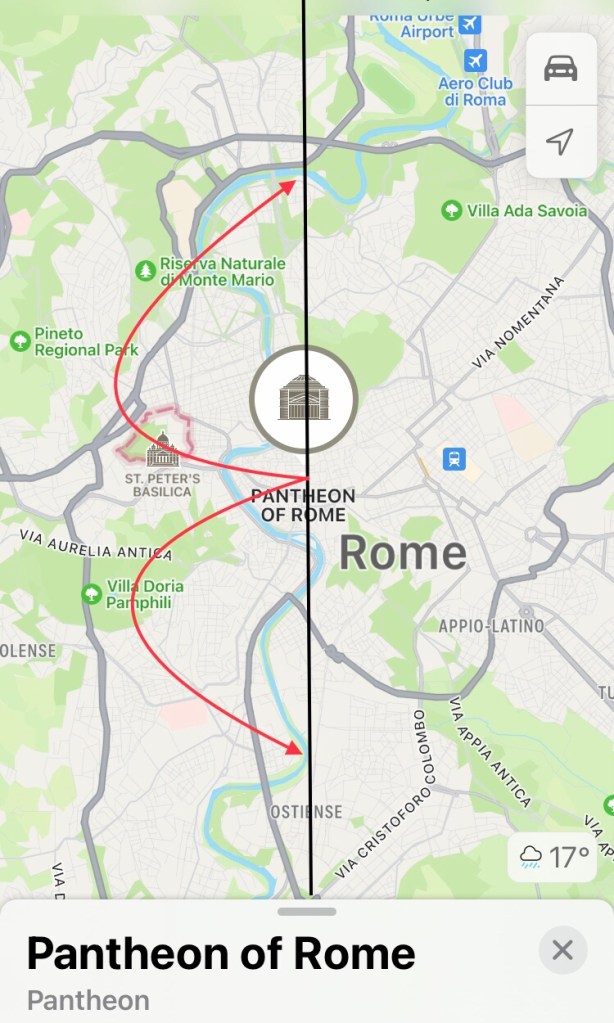Open St. Peter's Basilica landmark
This screenshot has height=1023, width=614.
[x=159, y=453]
